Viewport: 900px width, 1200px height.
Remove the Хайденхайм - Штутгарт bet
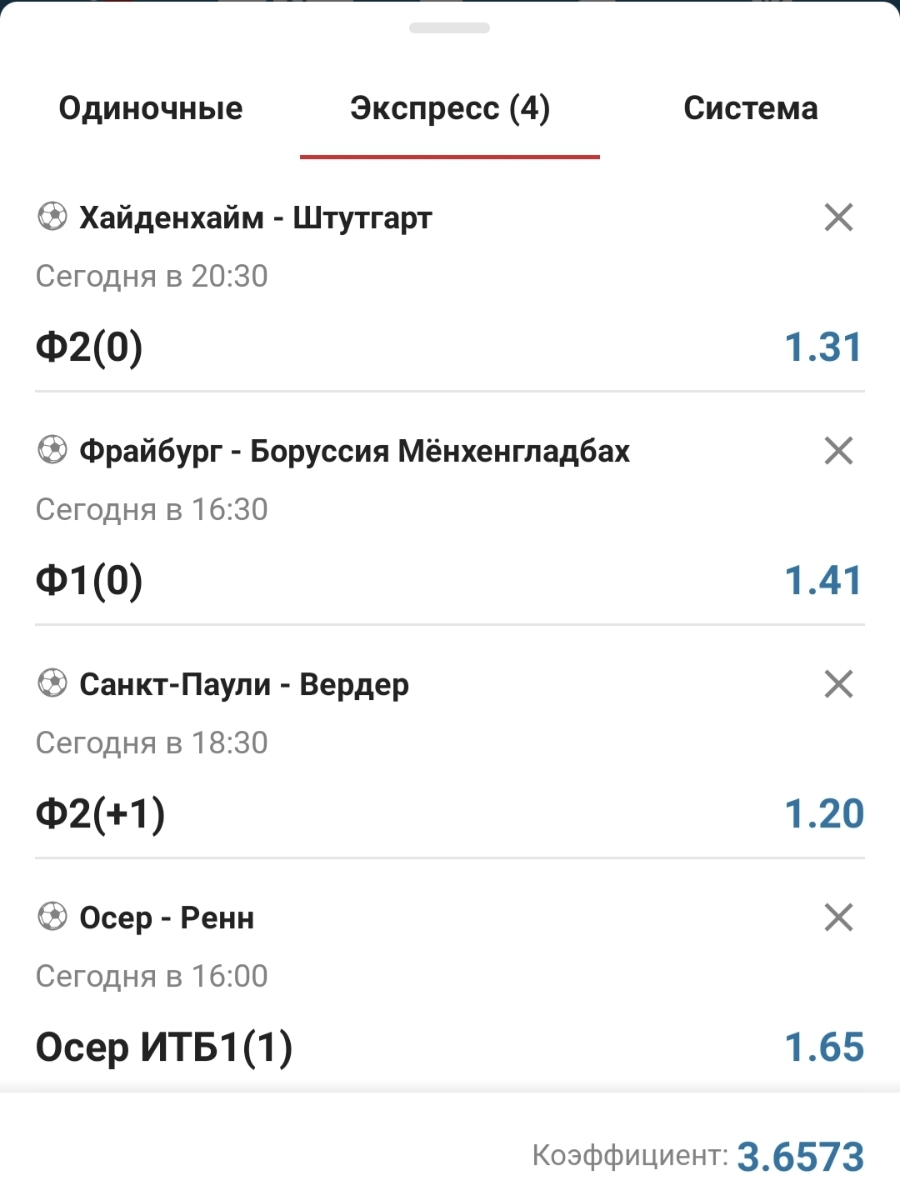tap(838, 217)
